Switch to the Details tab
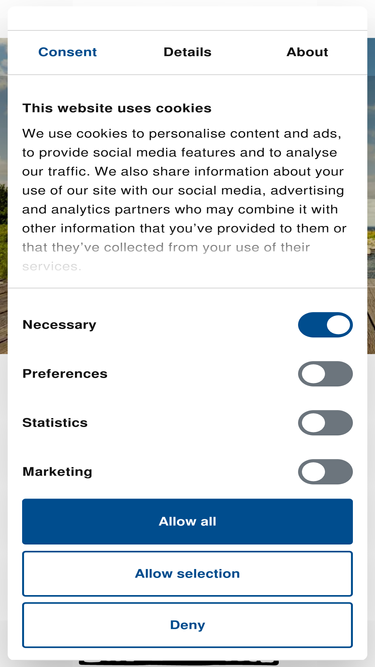Viewport: 375px width, 667px height. [188, 52]
